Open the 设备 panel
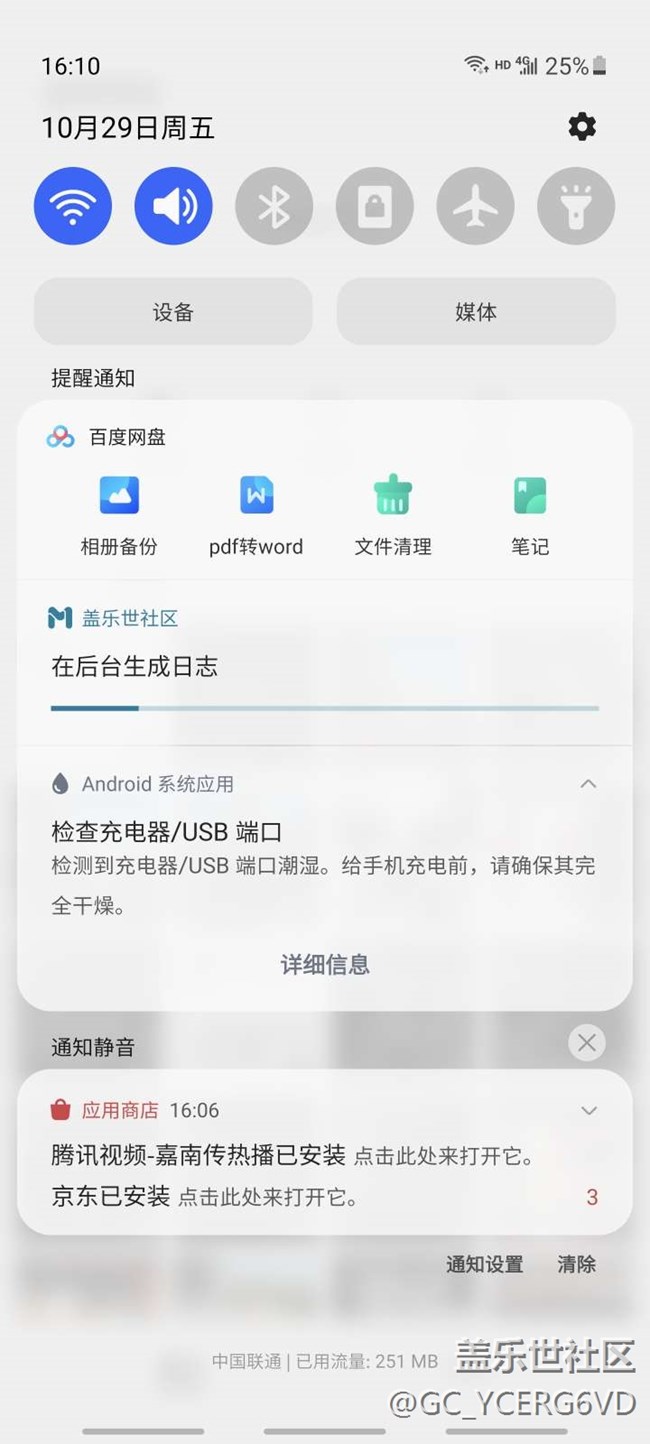 173,312
